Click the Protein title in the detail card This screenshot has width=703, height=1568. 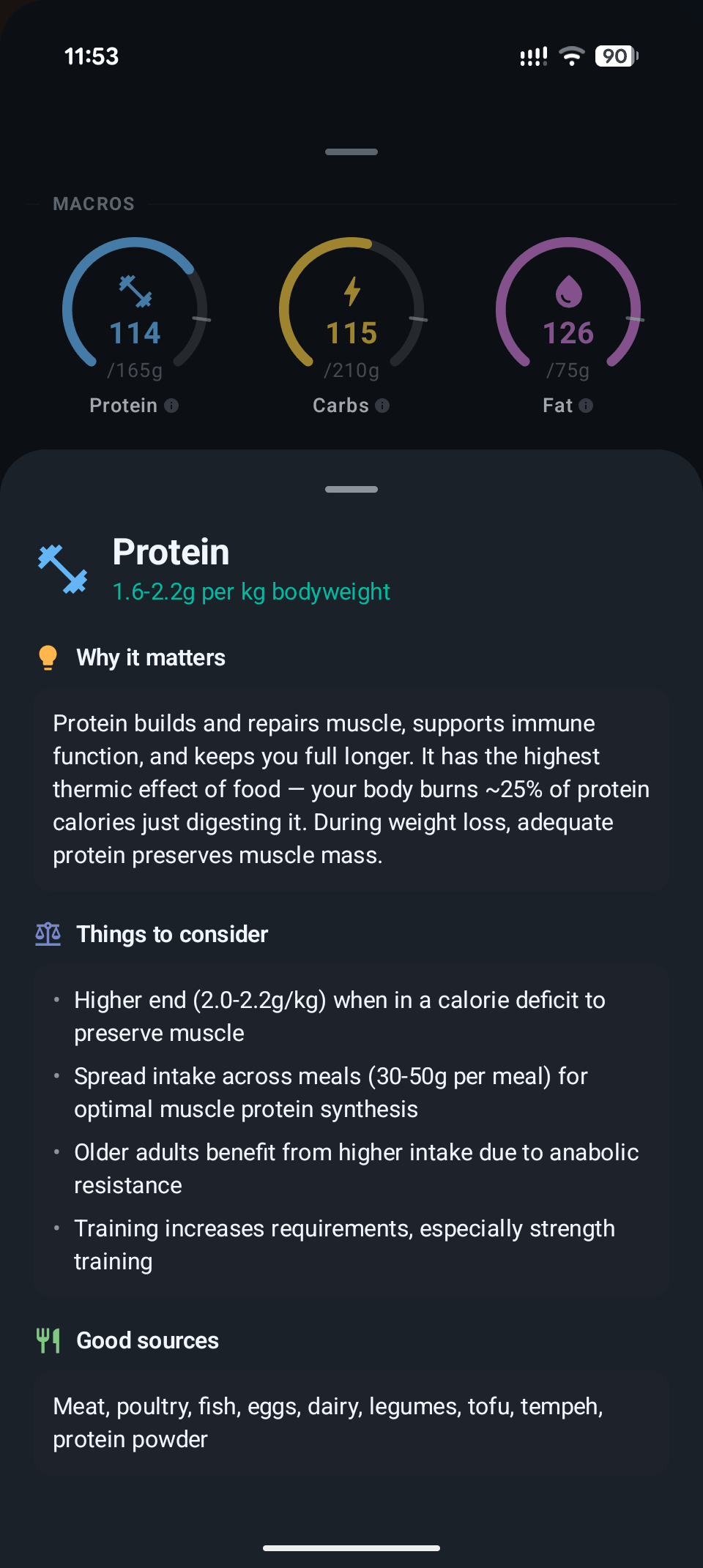coord(171,552)
